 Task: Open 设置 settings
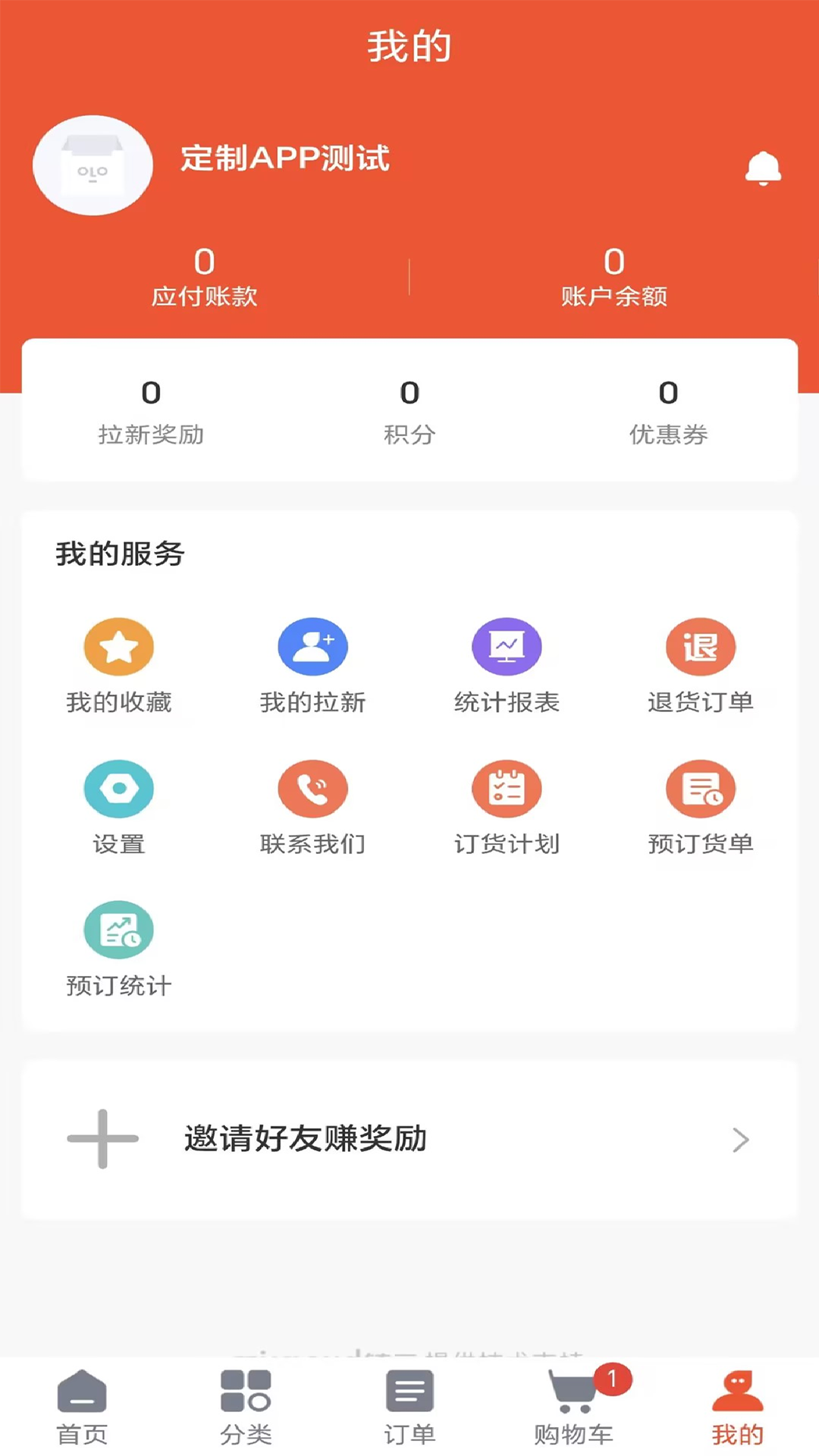point(119,808)
